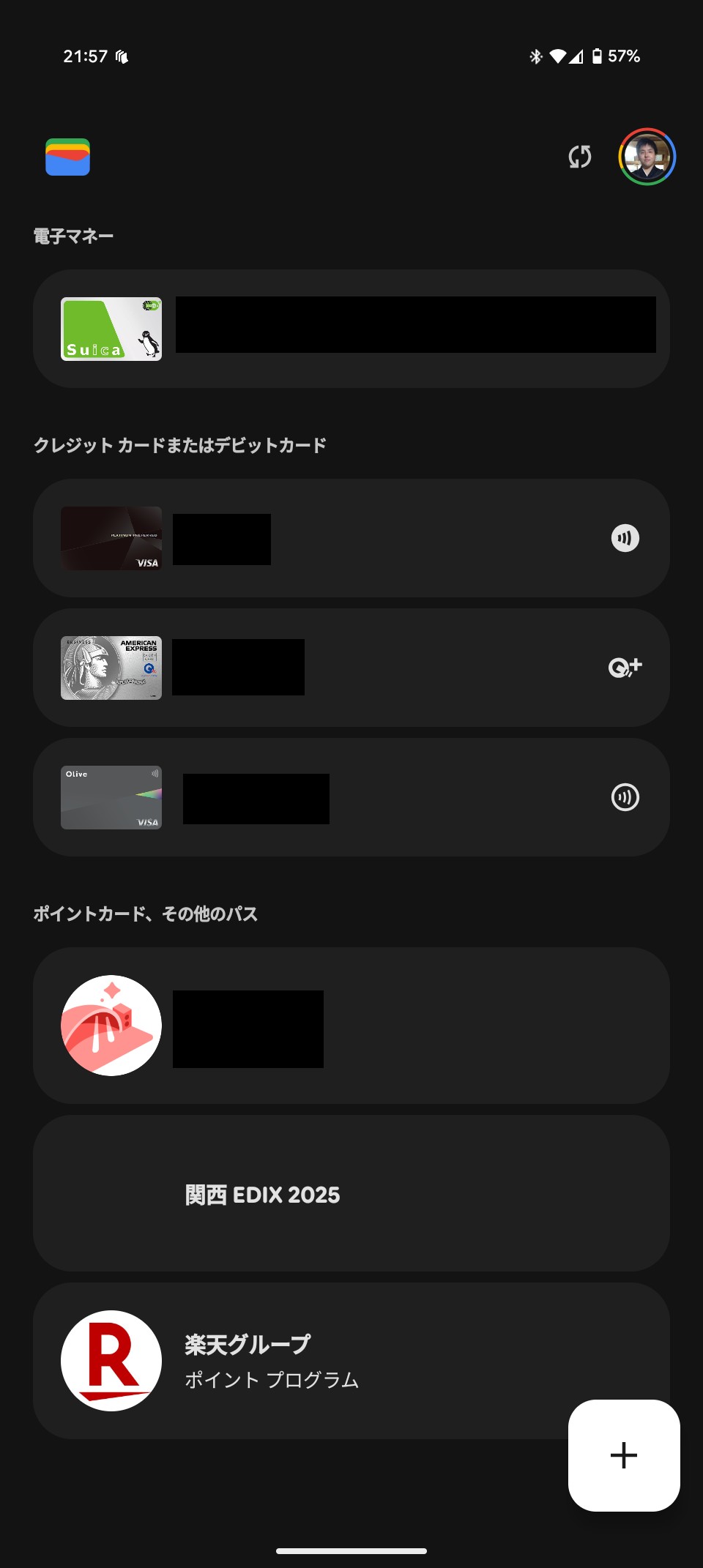Screen dimensions: 703x1568
Task: Tap the sync refresh icon
Action: 579,157
